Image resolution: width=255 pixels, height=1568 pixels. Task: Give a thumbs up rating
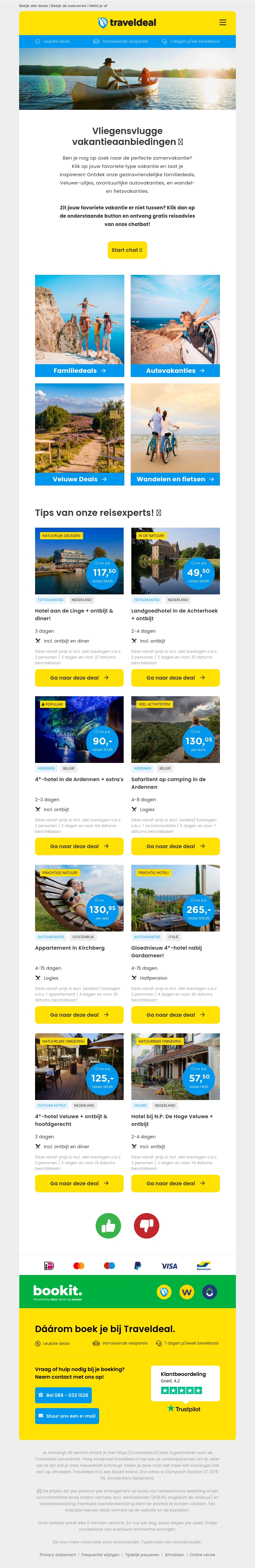pyautogui.click(x=109, y=1226)
